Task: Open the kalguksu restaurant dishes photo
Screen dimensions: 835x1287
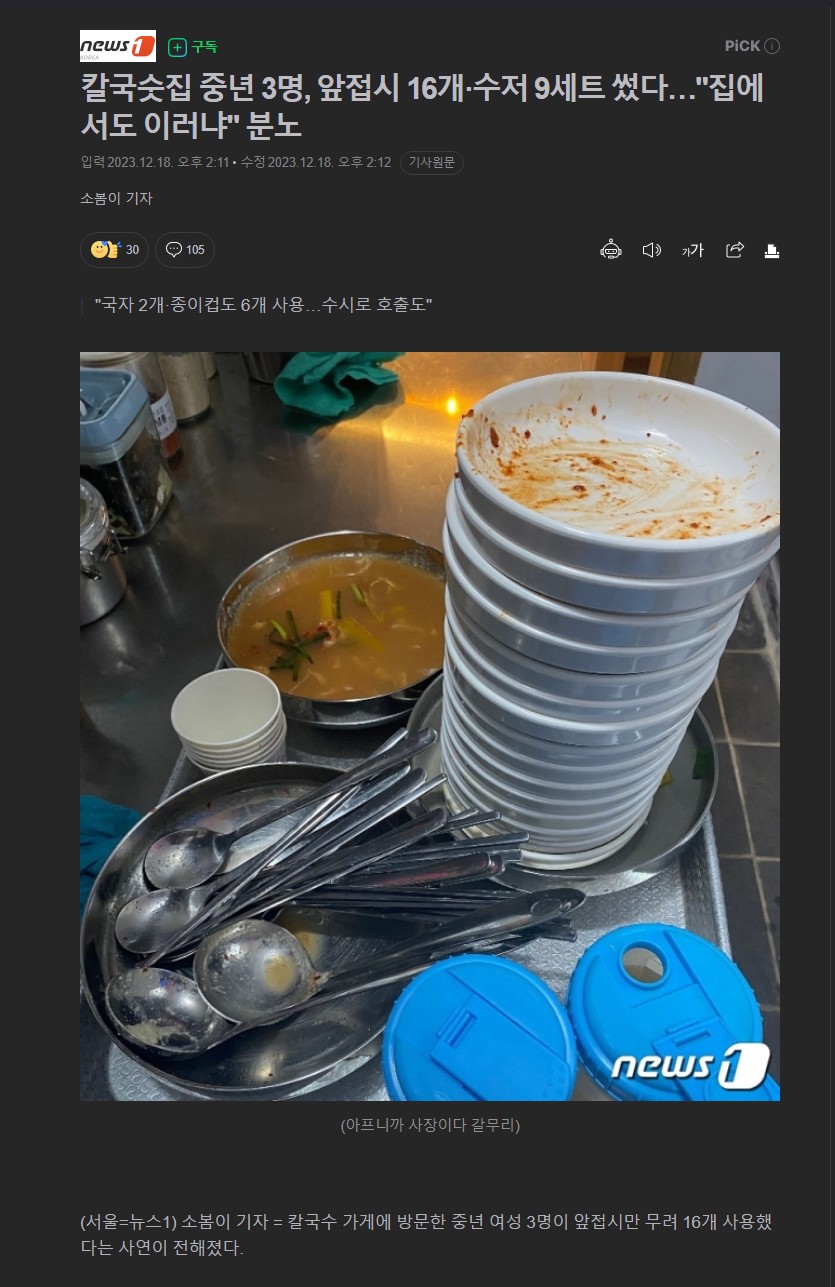Action: (430, 725)
